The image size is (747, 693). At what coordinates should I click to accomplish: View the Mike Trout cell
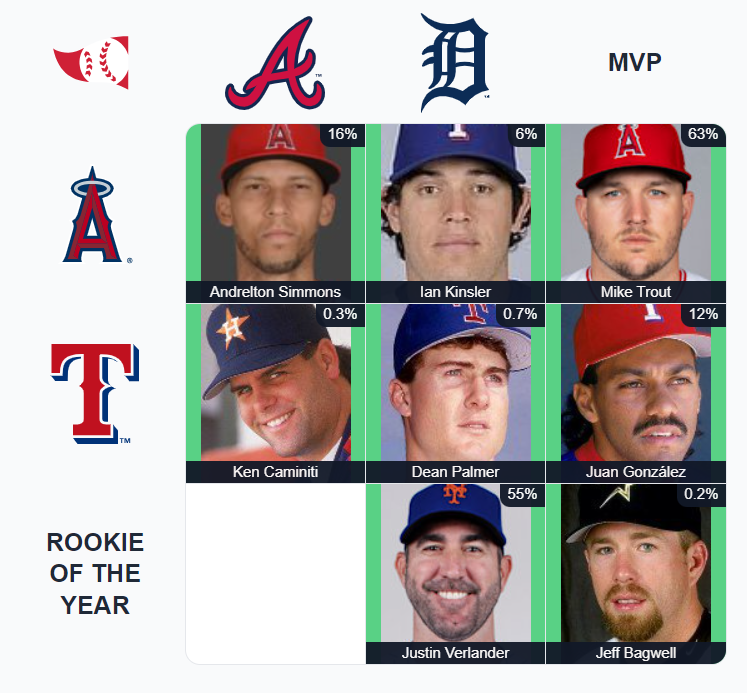click(x=636, y=212)
